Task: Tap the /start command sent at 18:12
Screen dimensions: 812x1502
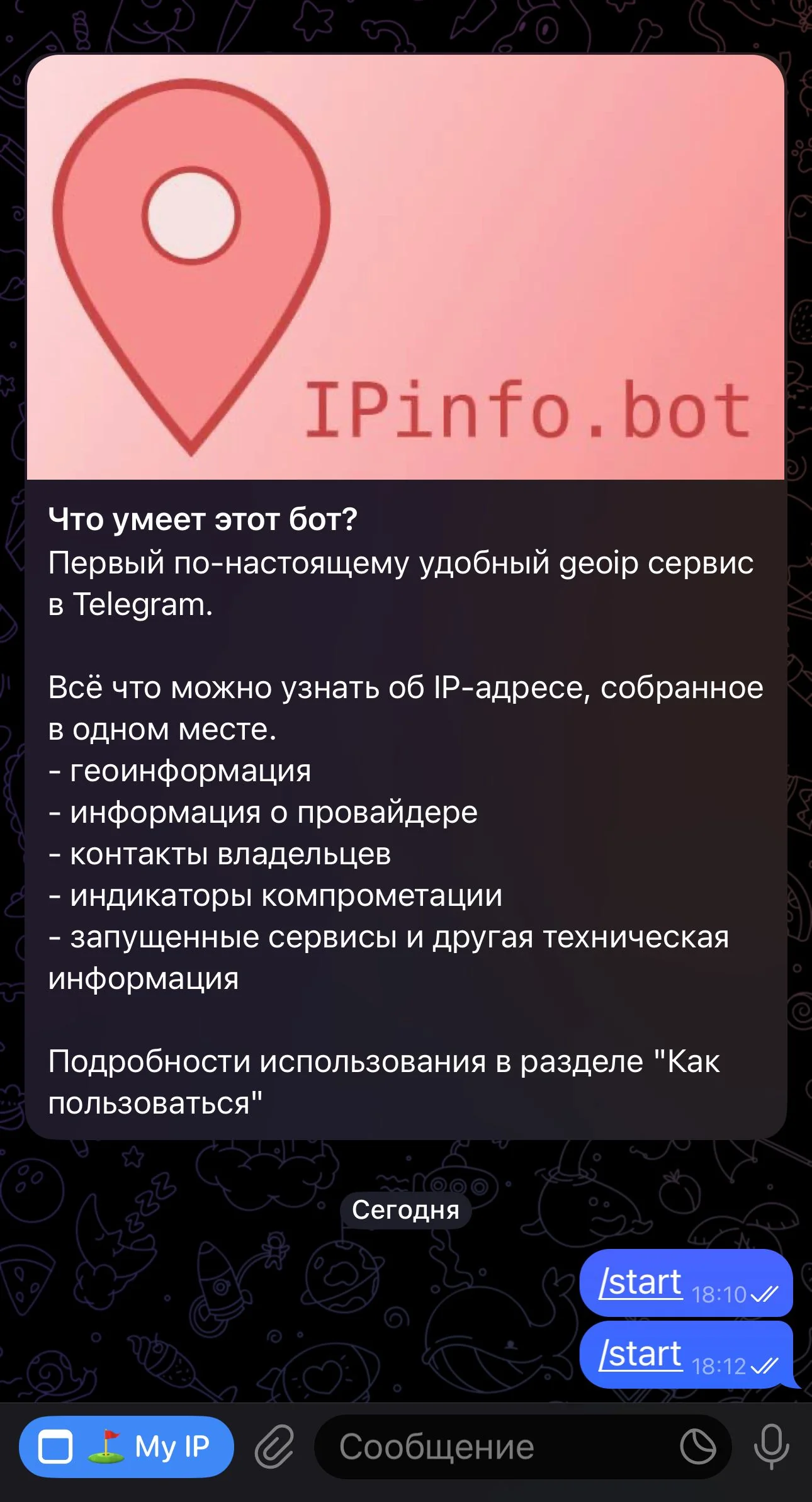Action: 640,1354
